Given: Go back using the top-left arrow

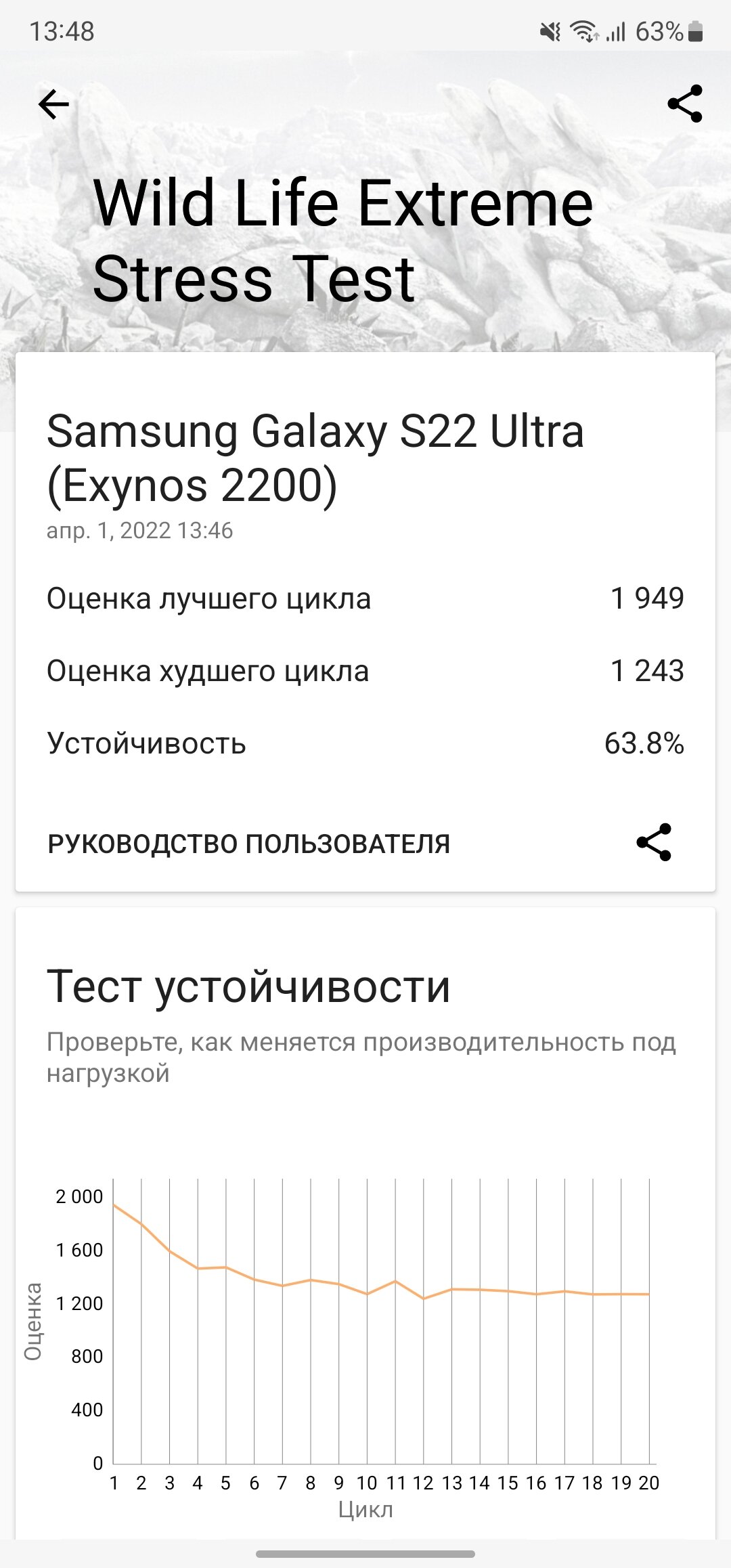Looking at the screenshot, I should [x=53, y=104].
